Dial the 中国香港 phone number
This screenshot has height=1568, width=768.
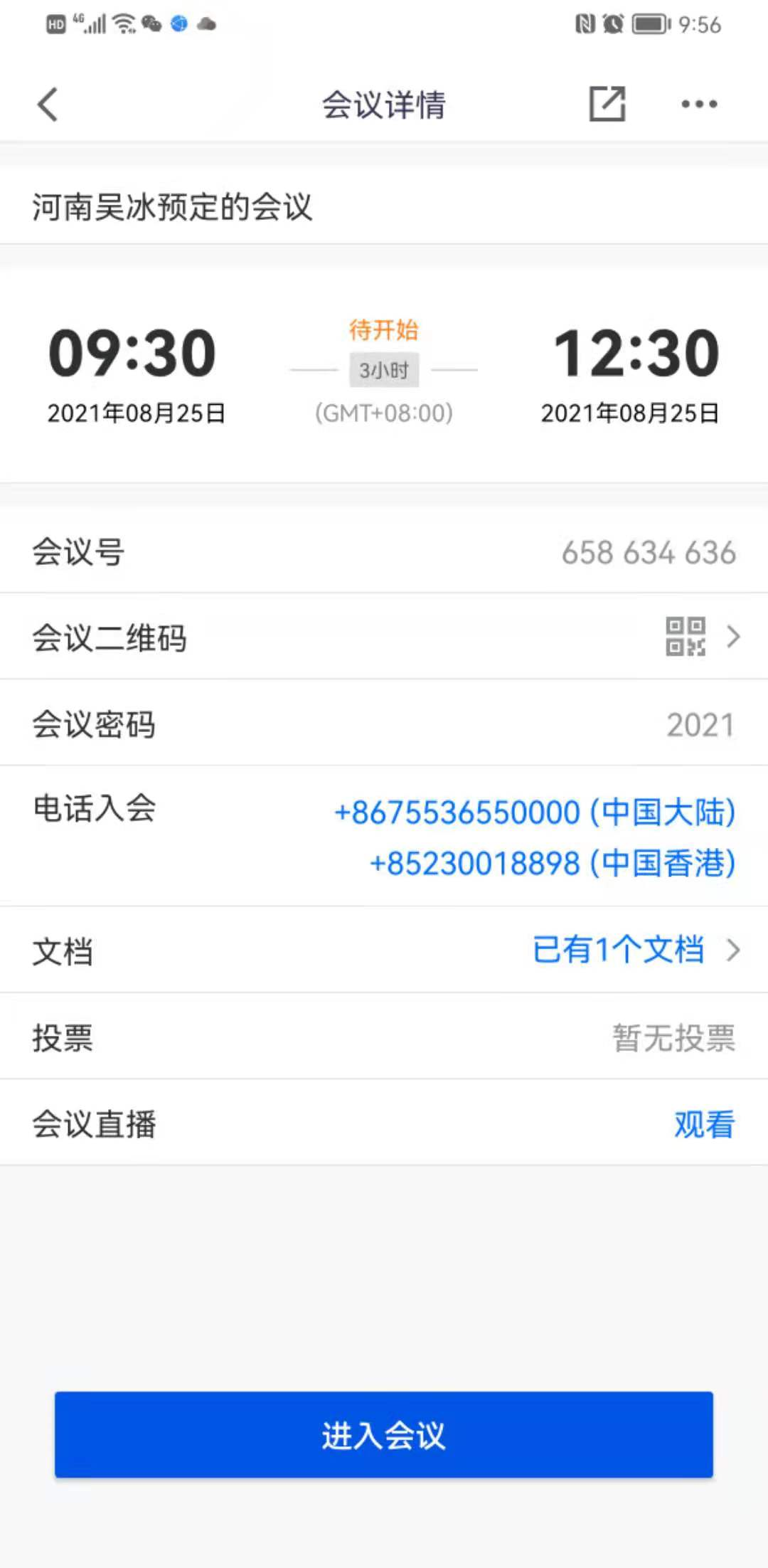[x=552, y=864]
